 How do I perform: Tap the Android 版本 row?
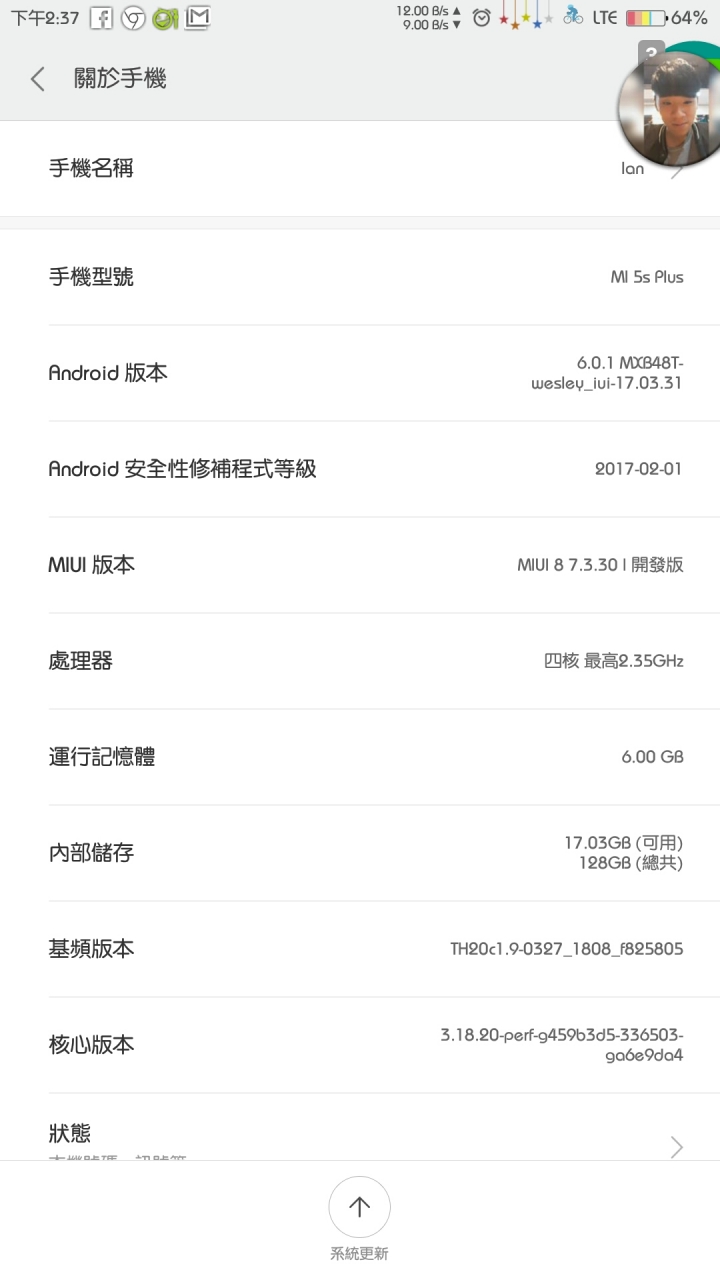(x=360, y=373)
